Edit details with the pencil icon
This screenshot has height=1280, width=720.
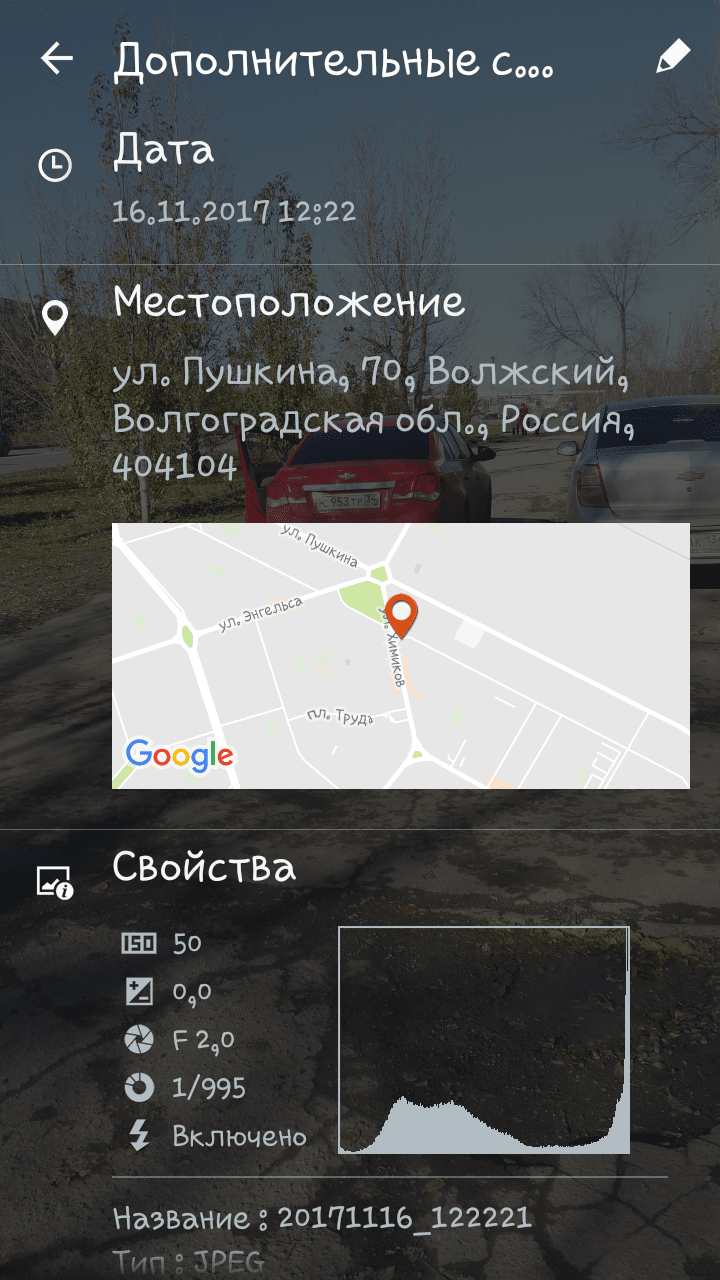[672, 59]
